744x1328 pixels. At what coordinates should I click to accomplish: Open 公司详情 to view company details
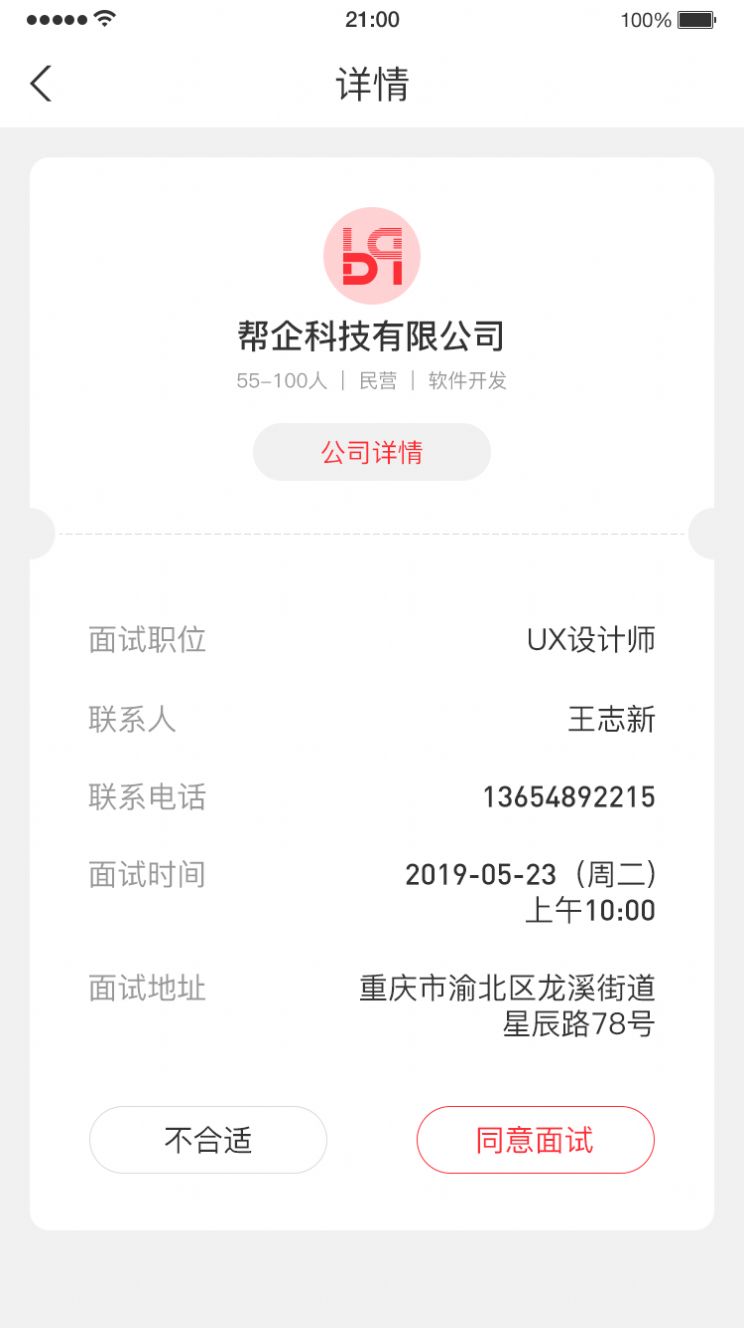371,451
